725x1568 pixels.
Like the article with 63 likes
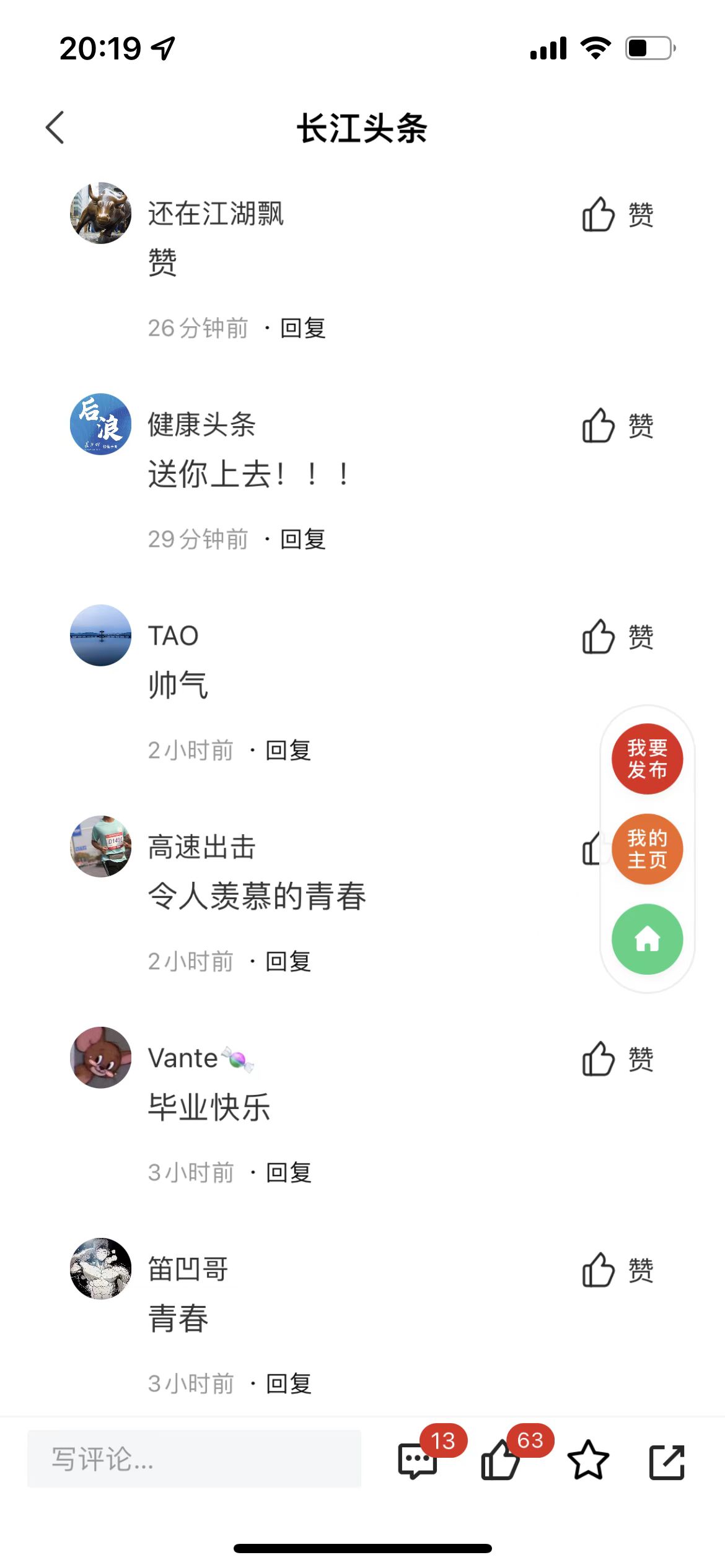click(x=501, y=1461)
